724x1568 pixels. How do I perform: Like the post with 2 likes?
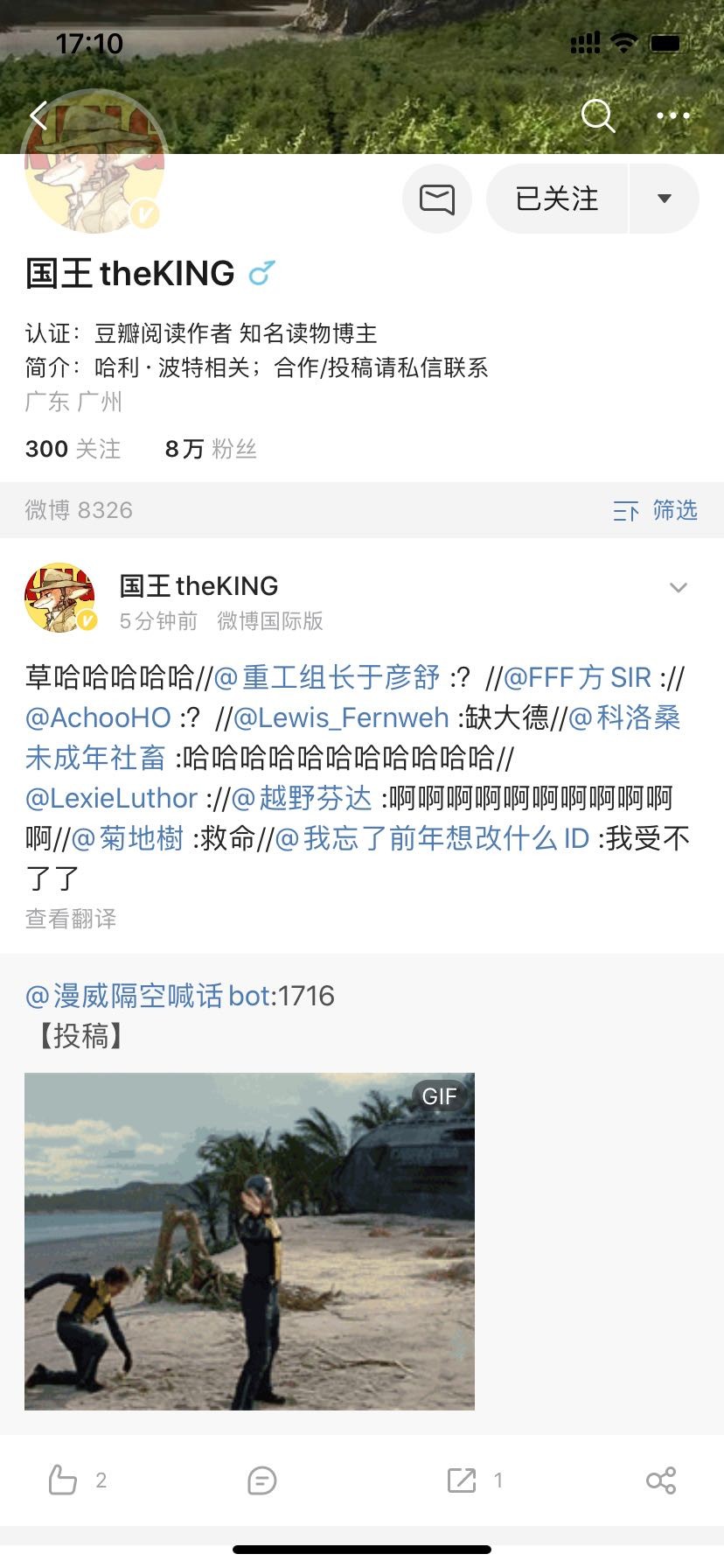click(x=63, y=1480)
